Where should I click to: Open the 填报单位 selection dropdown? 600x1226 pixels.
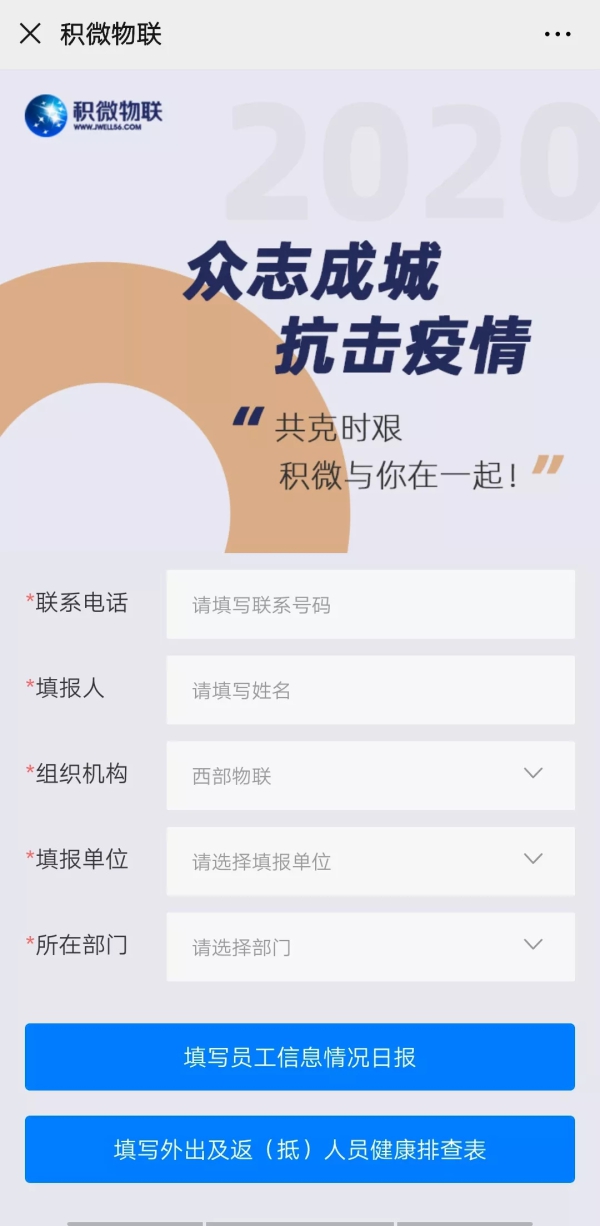coord(370,861)
